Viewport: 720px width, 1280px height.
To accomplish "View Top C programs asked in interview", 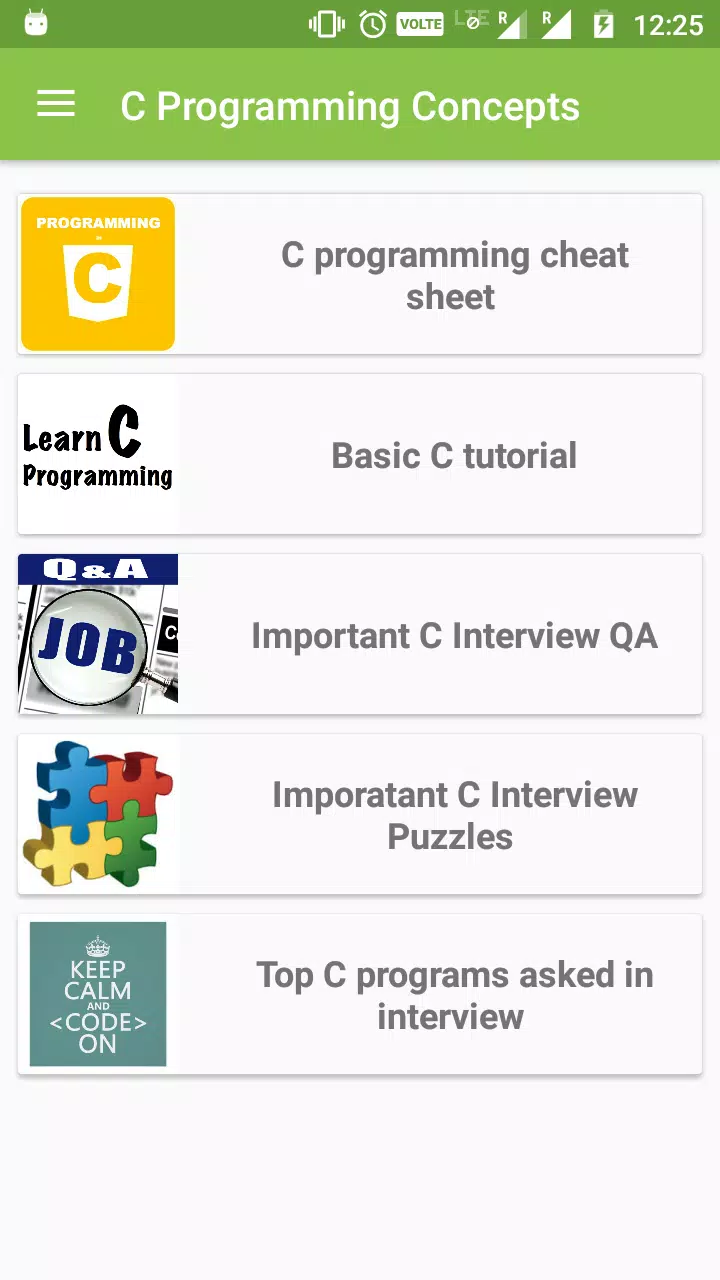I will pos(360,994).
